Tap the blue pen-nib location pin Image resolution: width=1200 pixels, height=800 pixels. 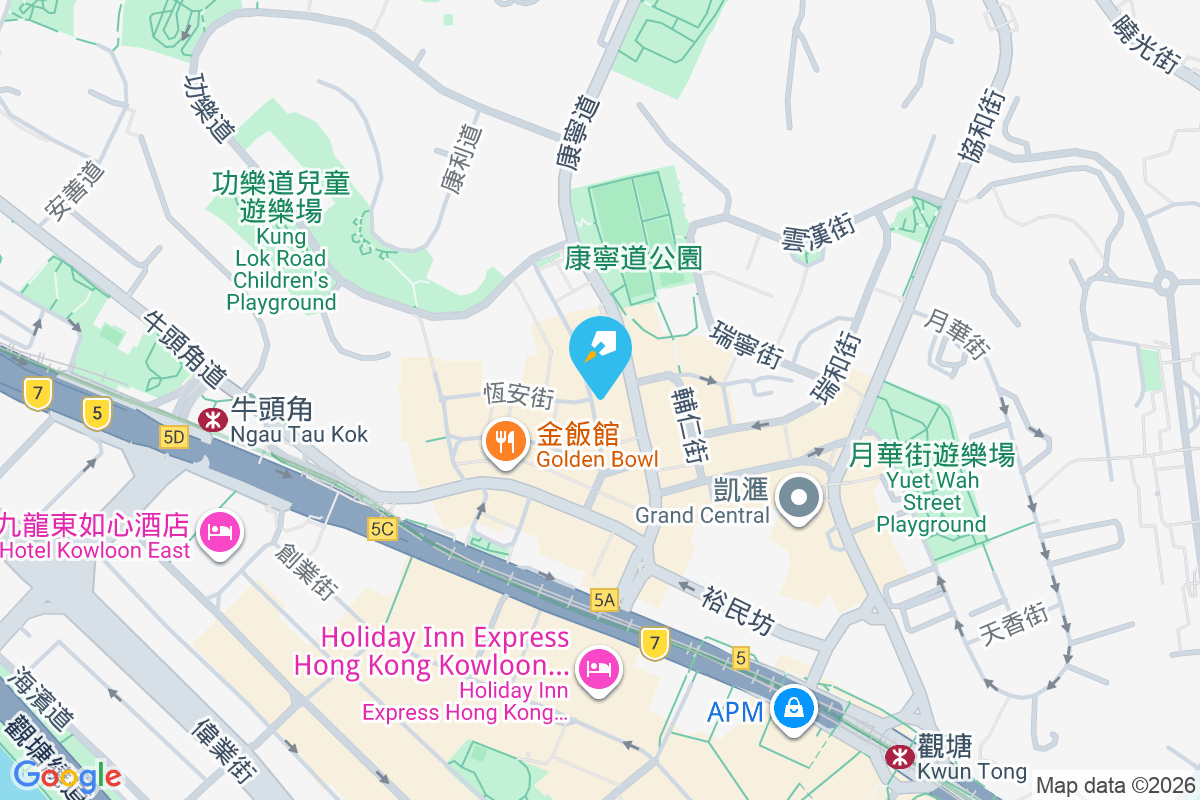pos(600,352)
